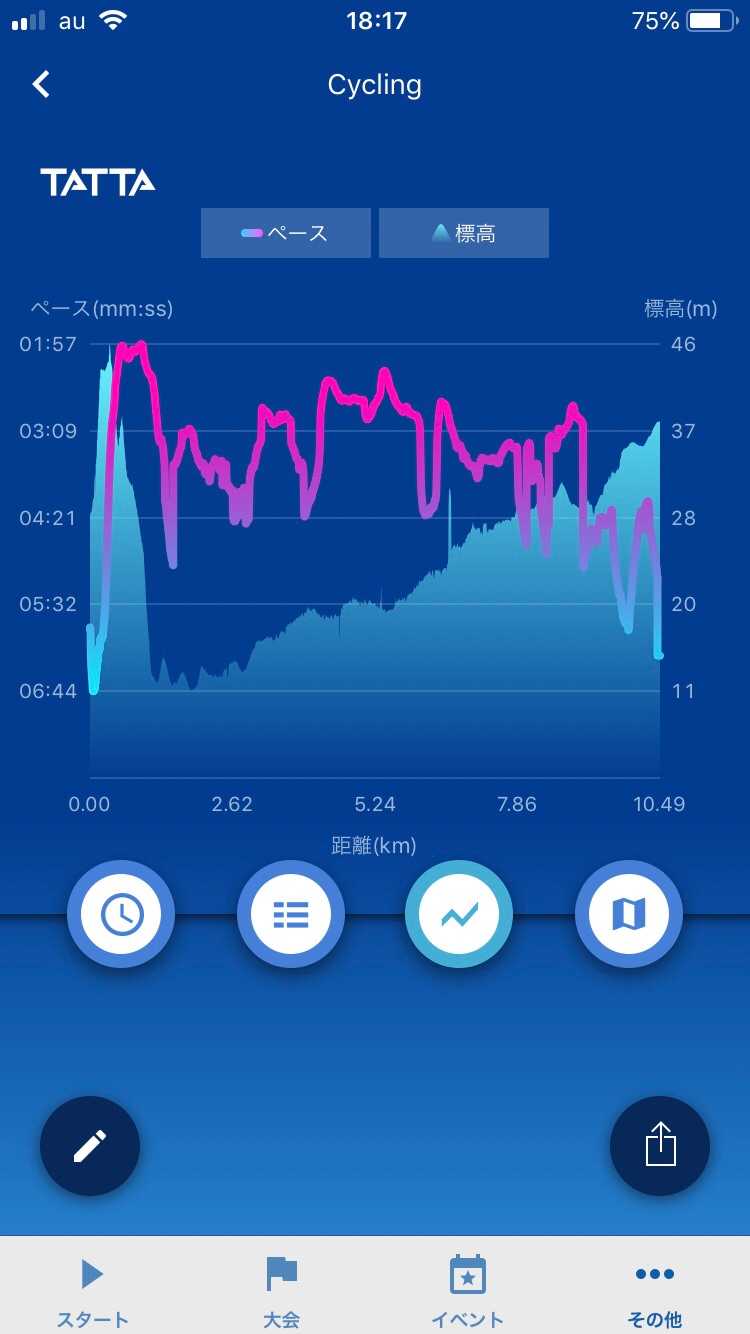Toggle the ペース line on the chart
Image resolution: width=750 pixels, height=1334 pixels.
(x=286, y=233)
